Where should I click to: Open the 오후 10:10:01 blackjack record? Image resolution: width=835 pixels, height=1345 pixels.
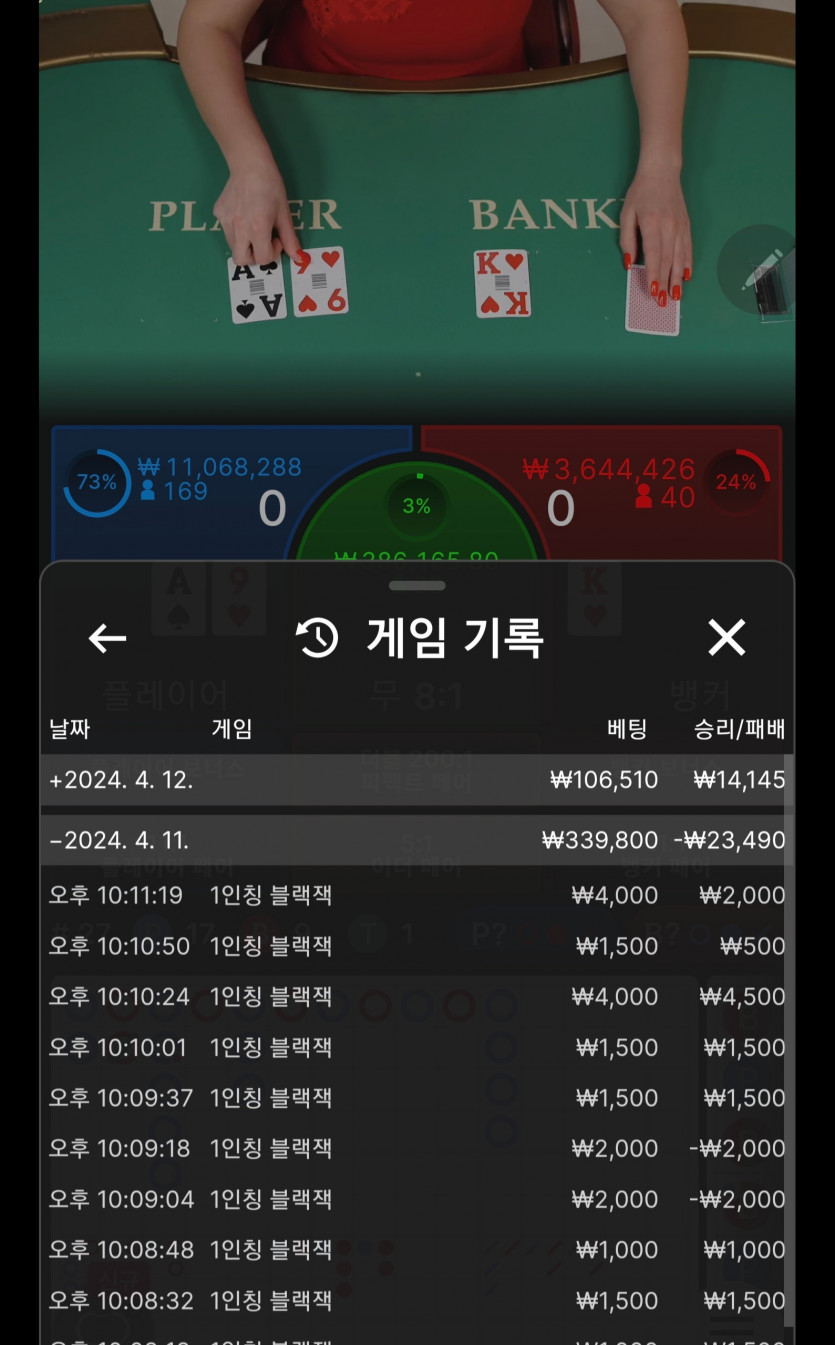click(x=417, y=1048)
